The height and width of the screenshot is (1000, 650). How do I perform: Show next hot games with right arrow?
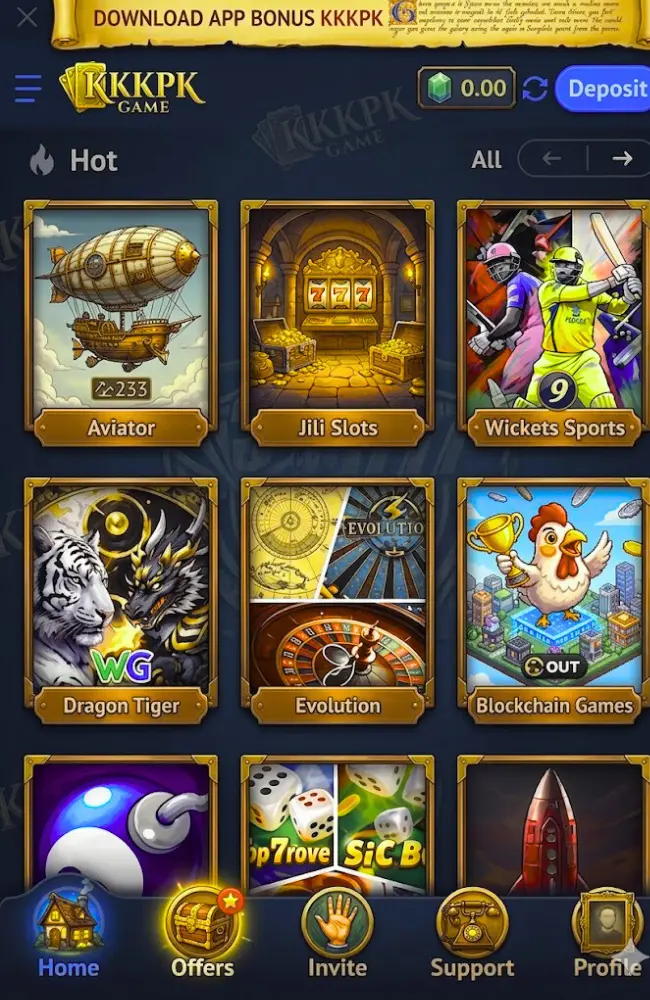622,159
